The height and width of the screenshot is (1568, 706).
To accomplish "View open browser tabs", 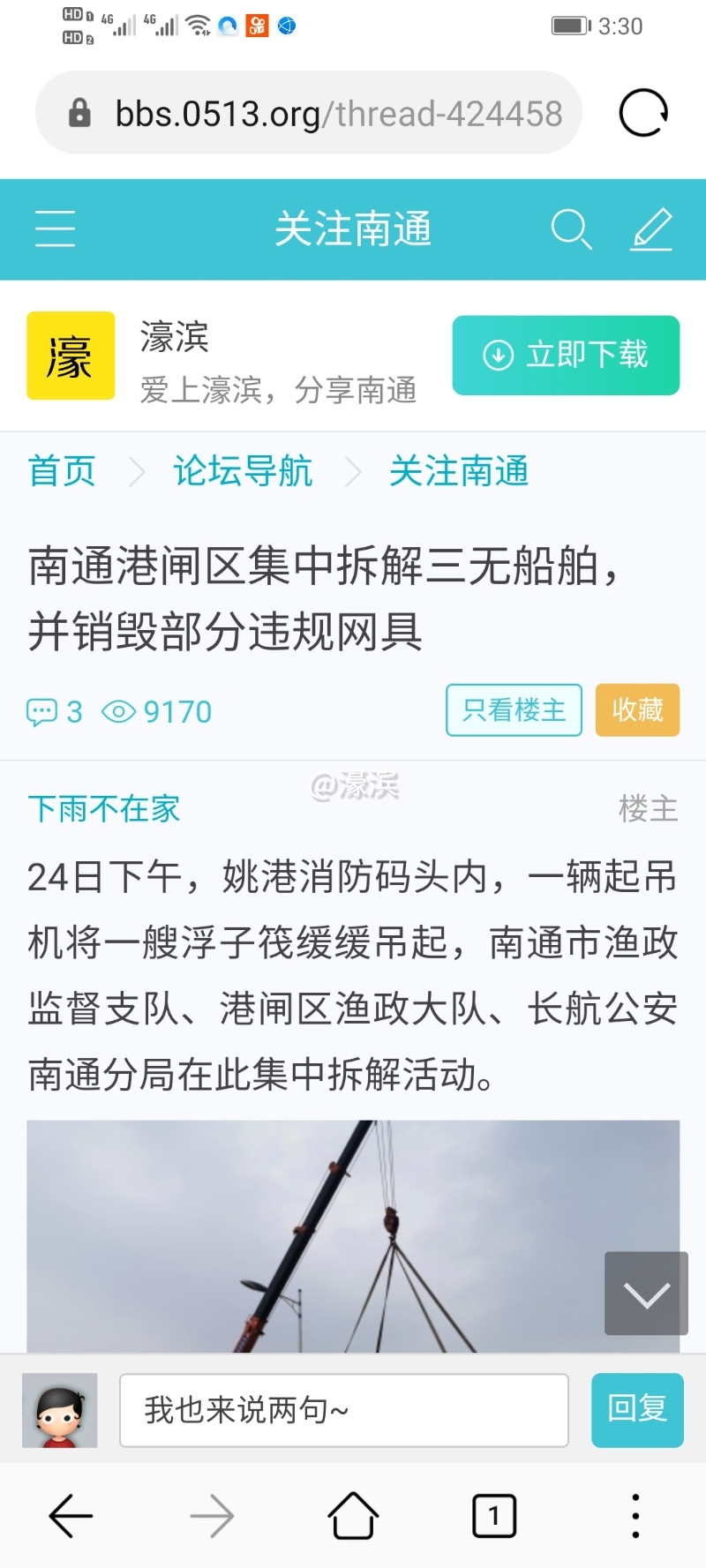I will click(494, 1516).
